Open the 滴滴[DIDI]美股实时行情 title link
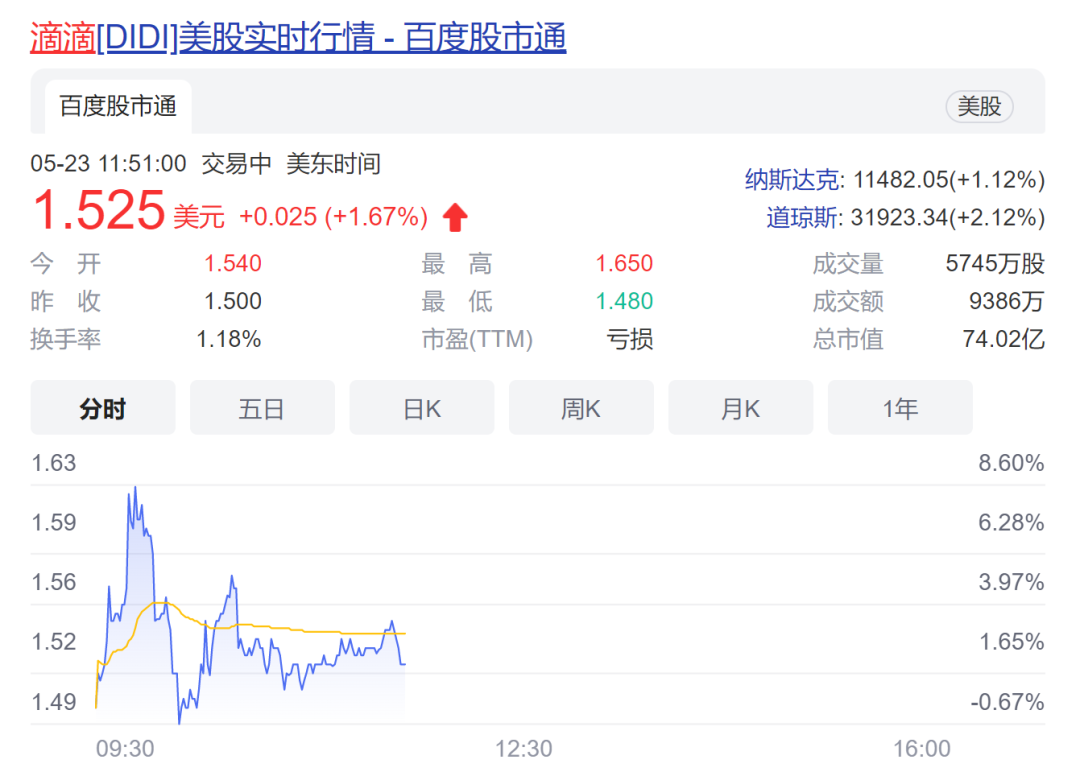The height and width of the screenshot is (772, 1080). [298, 38]
